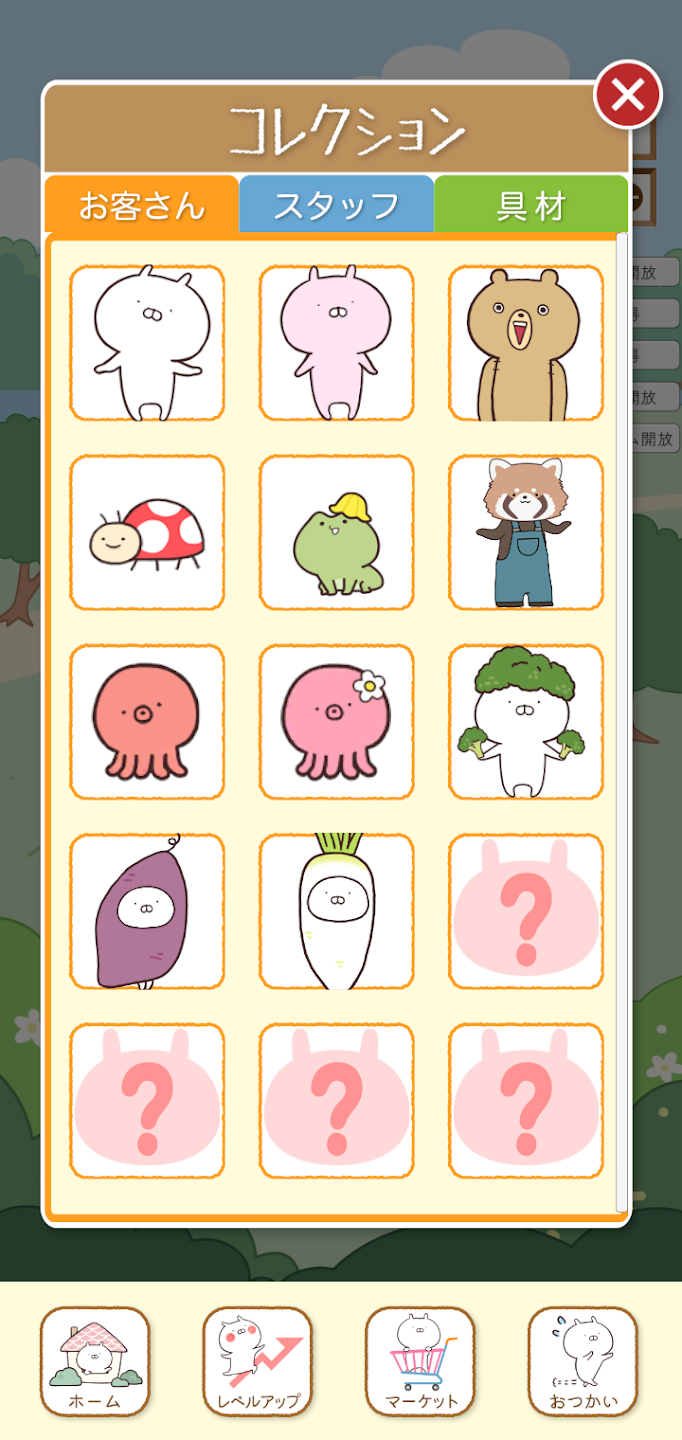View the red octopus customer
The image size is (682, 1440).
(147, 722)
